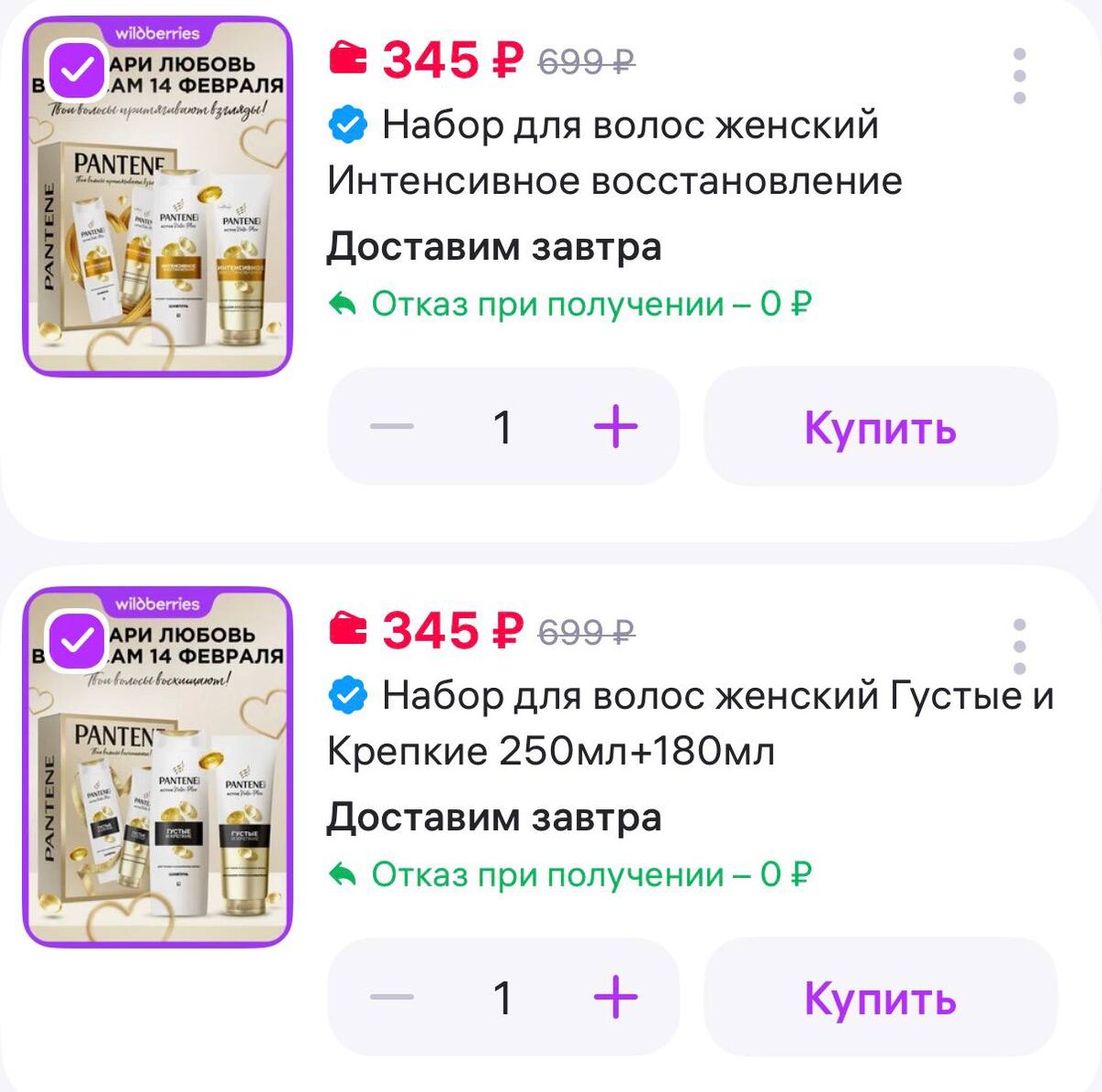Decrease quantity of Интенсивное восстановление set

tap(392, 426)
